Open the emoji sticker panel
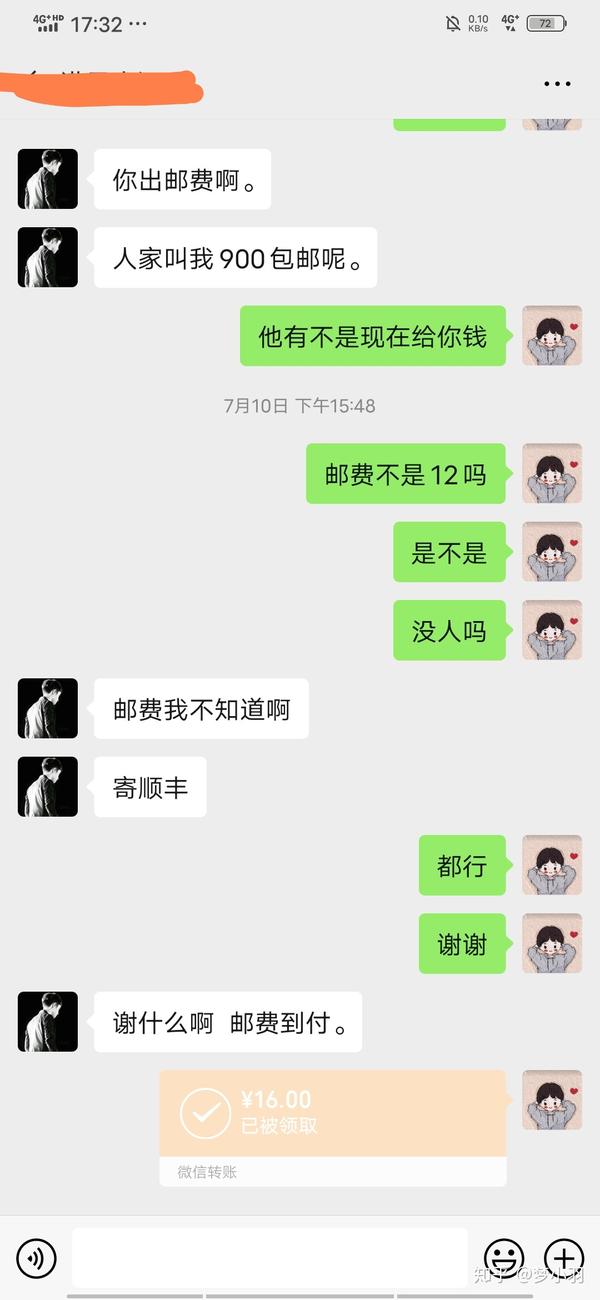 click(x=504, y=1258)
